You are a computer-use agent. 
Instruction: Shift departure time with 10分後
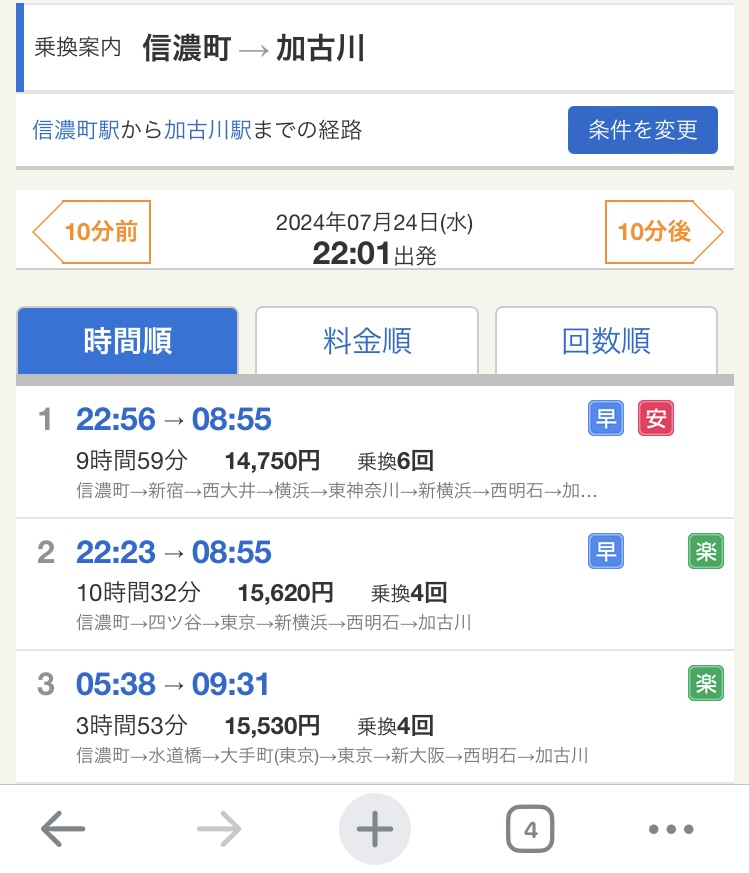tap(662, 232)
